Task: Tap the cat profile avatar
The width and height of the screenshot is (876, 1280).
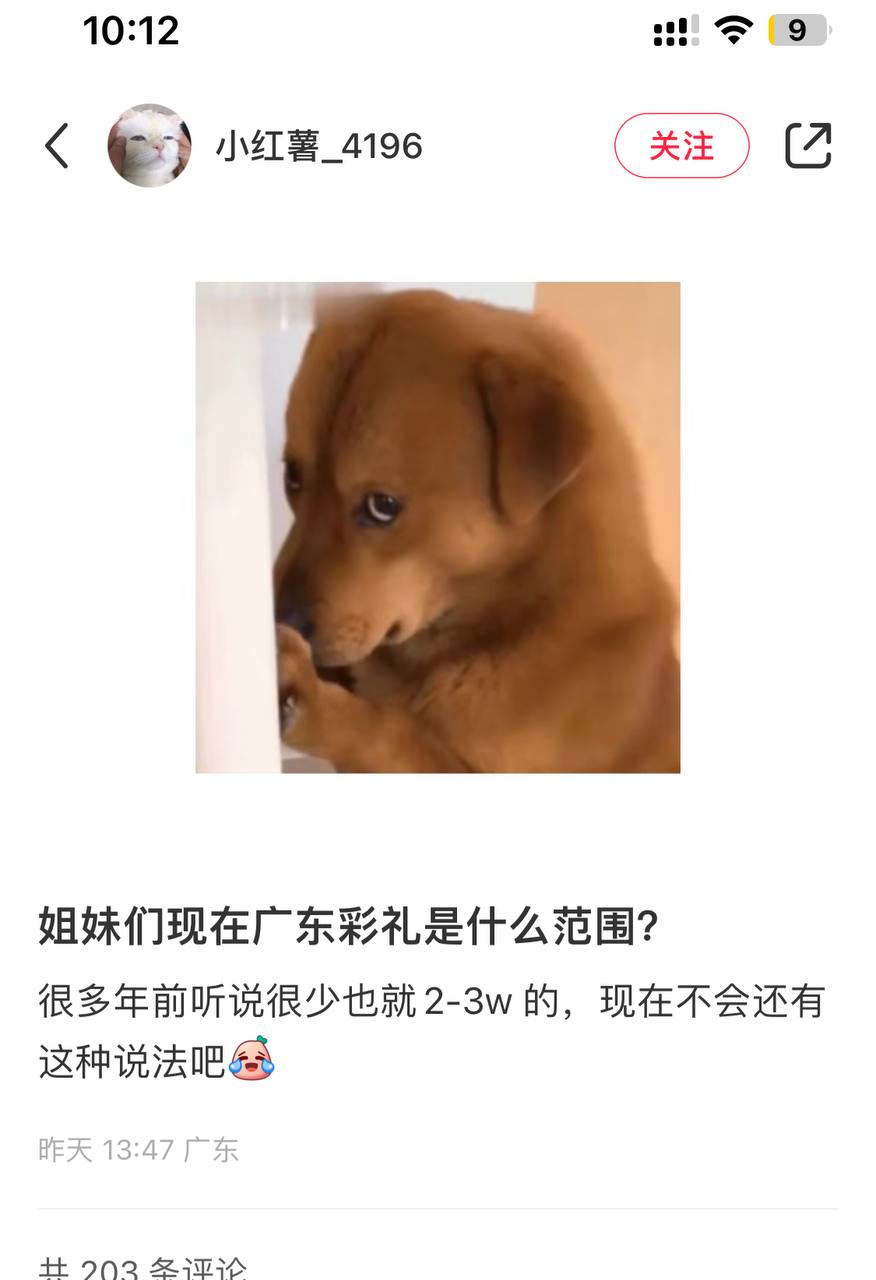Action: tap(150, 146)
